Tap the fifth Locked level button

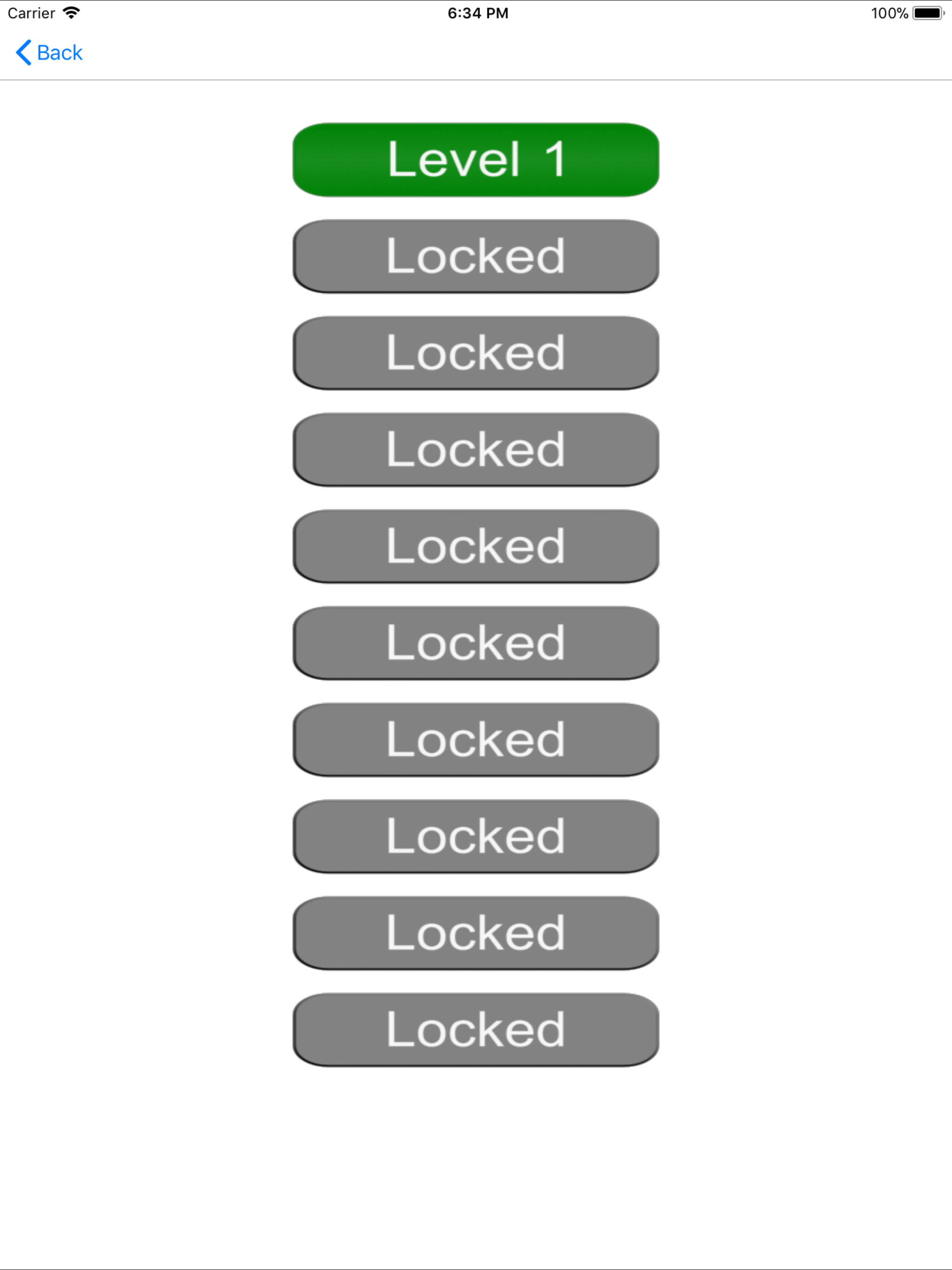pos(476,643)
